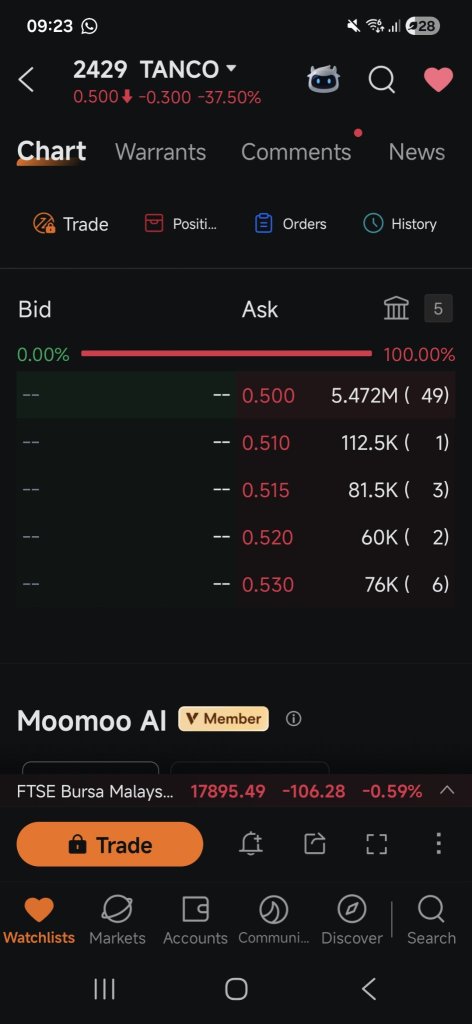Open search from the top bar magnifier
Image resolution: width=472 pixels, height=1024 pixels.
382,80
